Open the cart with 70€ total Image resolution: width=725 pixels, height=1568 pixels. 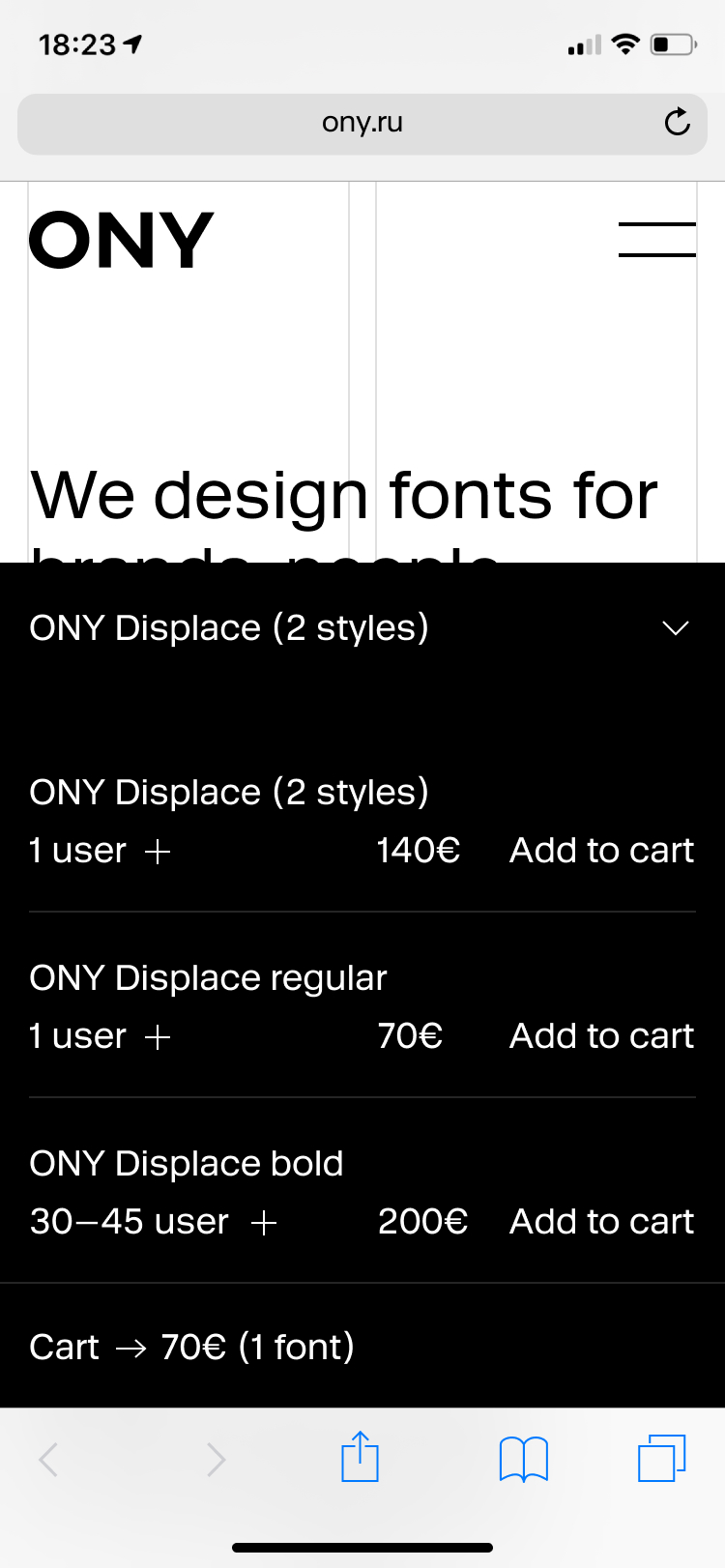point(192,1347)
